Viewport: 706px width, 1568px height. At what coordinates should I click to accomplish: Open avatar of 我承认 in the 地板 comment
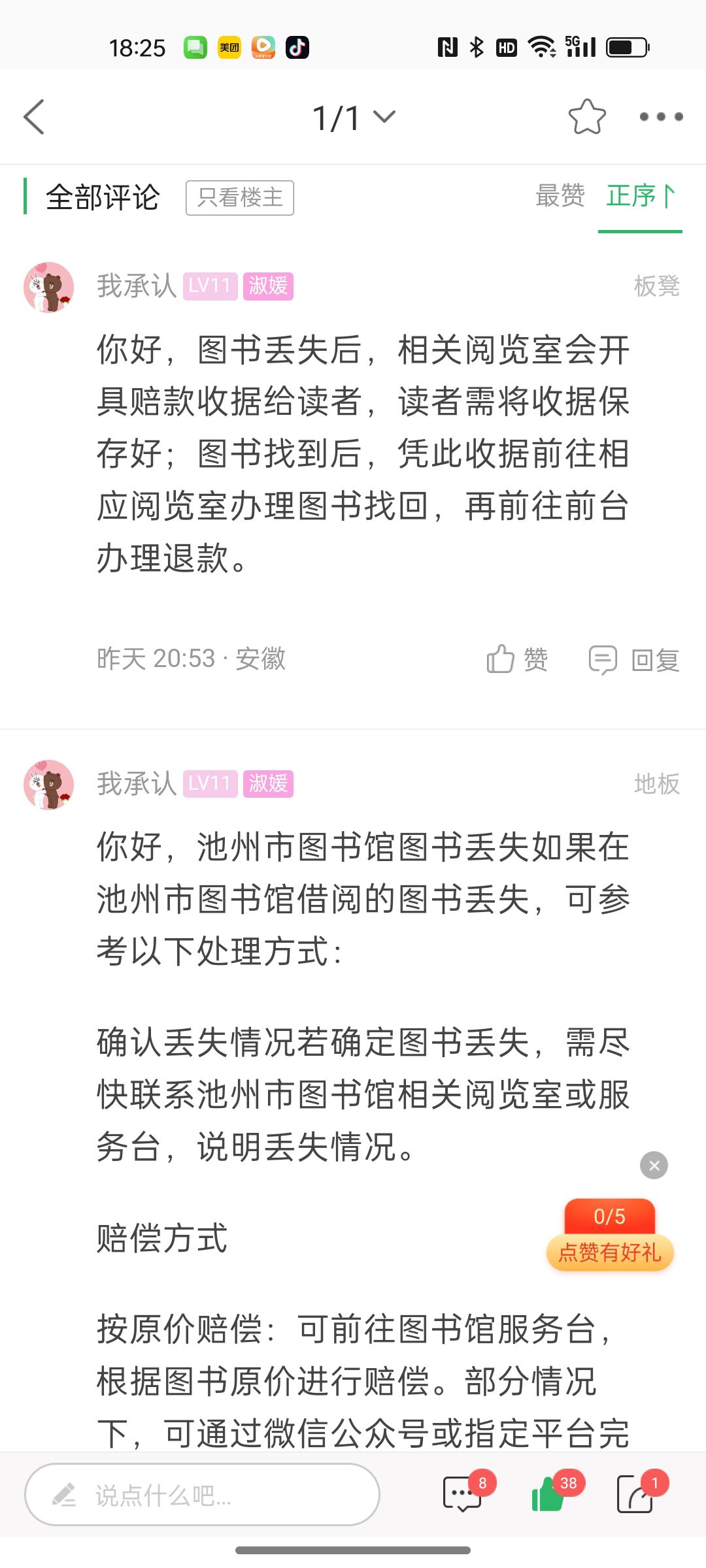pyautogui.click(x=49, y=785)
